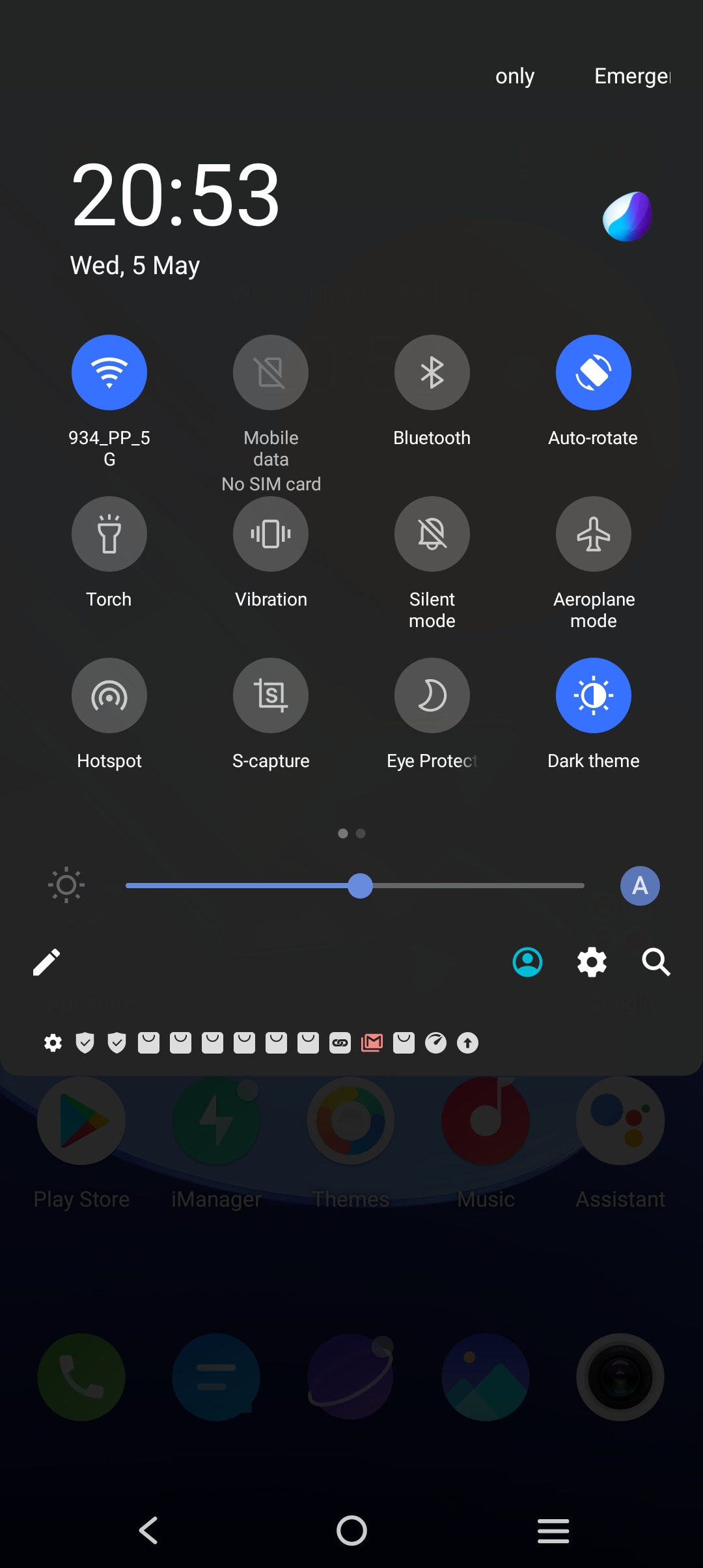Edit quick settings tiles with the pencil

(x=46, y=962)
